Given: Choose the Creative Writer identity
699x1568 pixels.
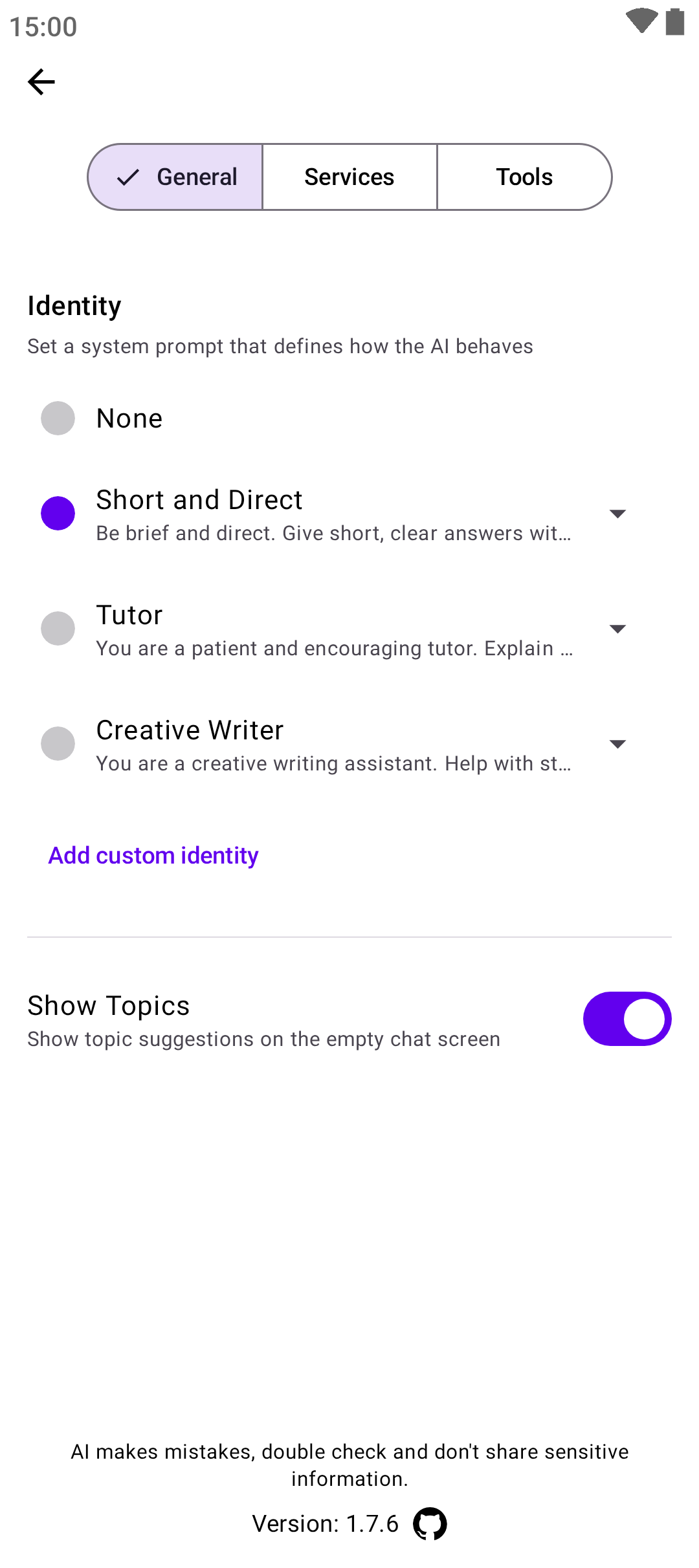Looking at the screenshot, I should (58, 744).
